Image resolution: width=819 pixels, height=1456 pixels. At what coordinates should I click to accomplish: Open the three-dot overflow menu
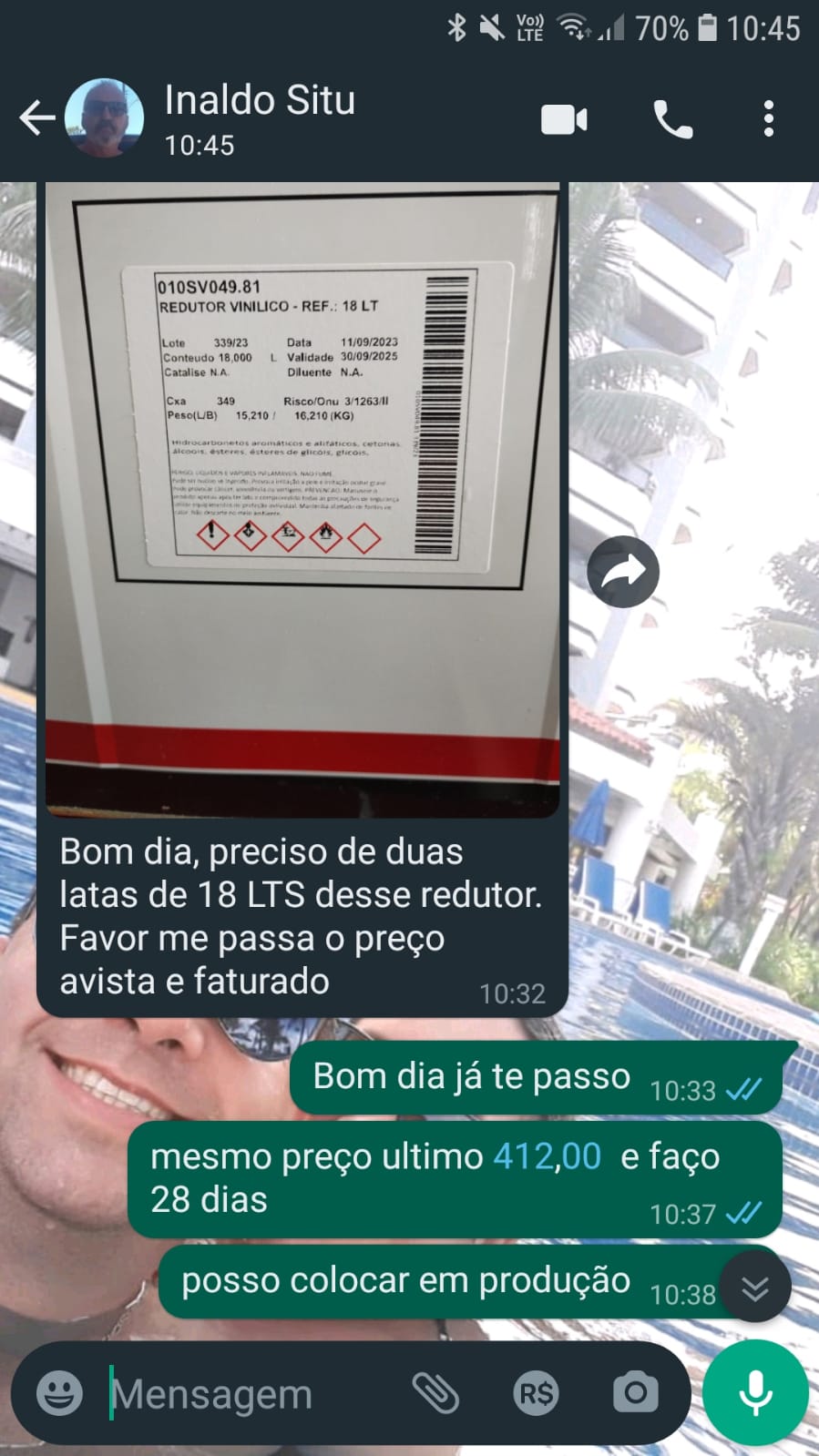pos(769,119)
